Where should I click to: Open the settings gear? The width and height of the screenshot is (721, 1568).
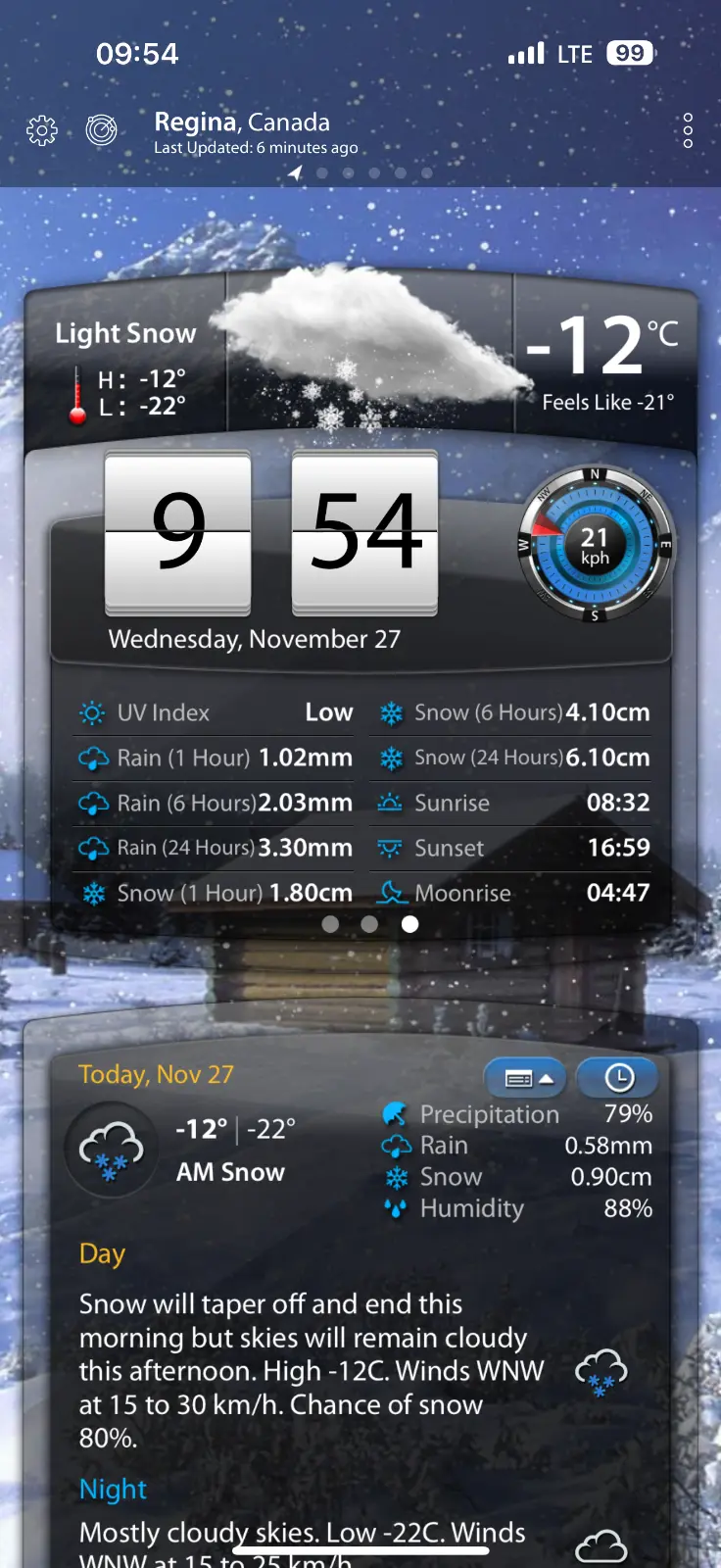pos(42,130)
